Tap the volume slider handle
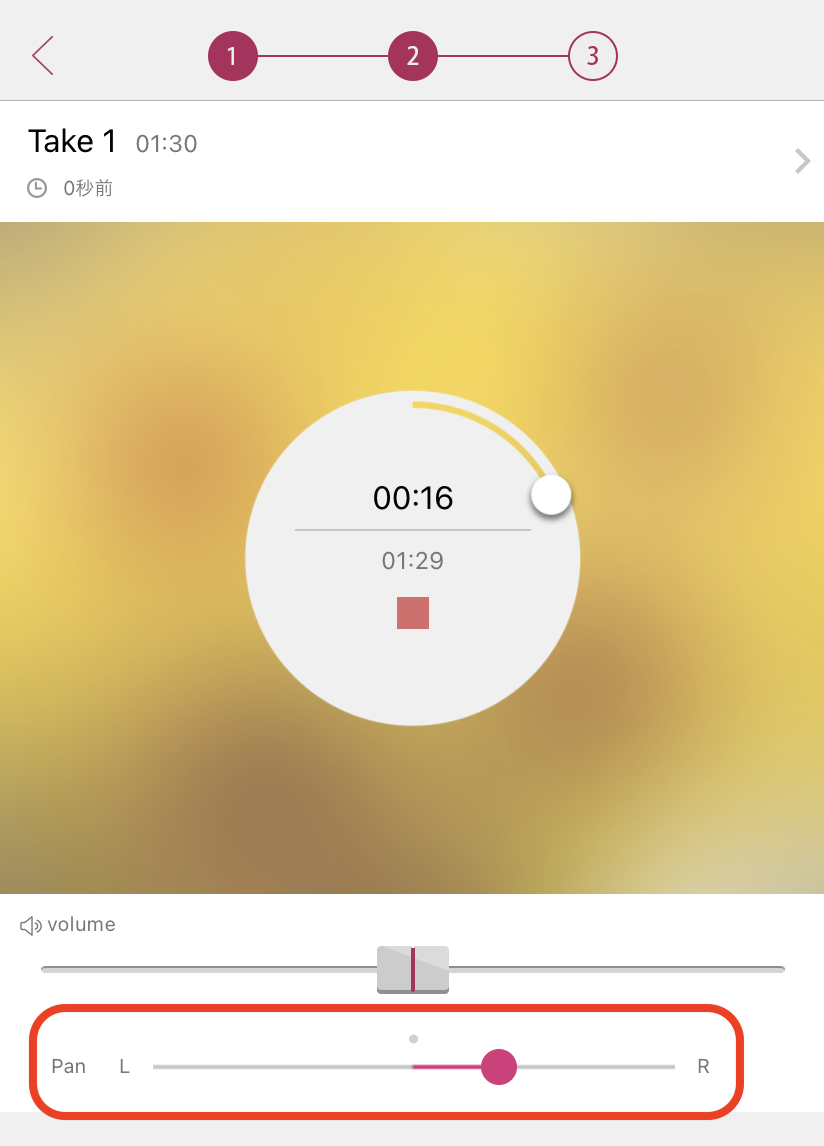 tap(413, 969)
